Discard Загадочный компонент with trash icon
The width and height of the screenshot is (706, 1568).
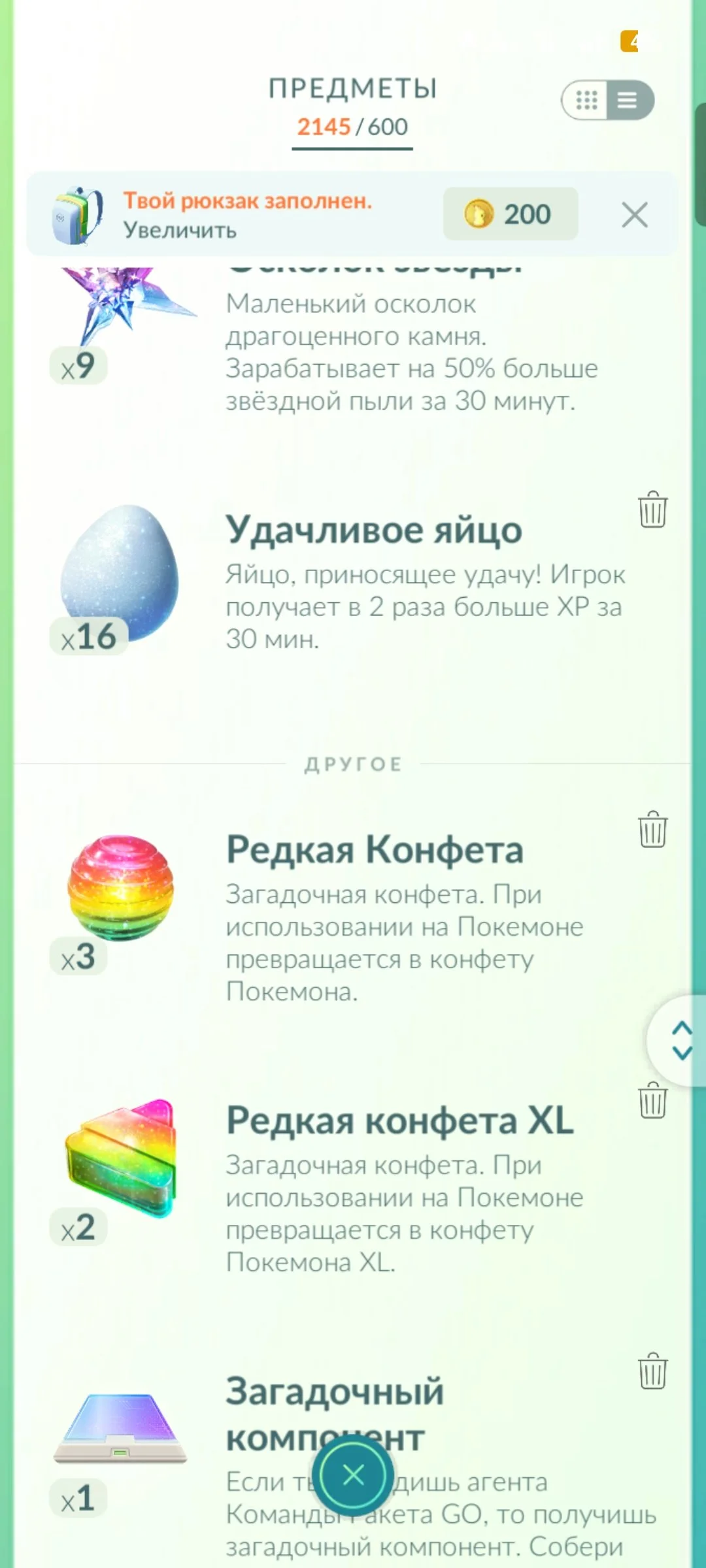click(x=652, y=1371)
